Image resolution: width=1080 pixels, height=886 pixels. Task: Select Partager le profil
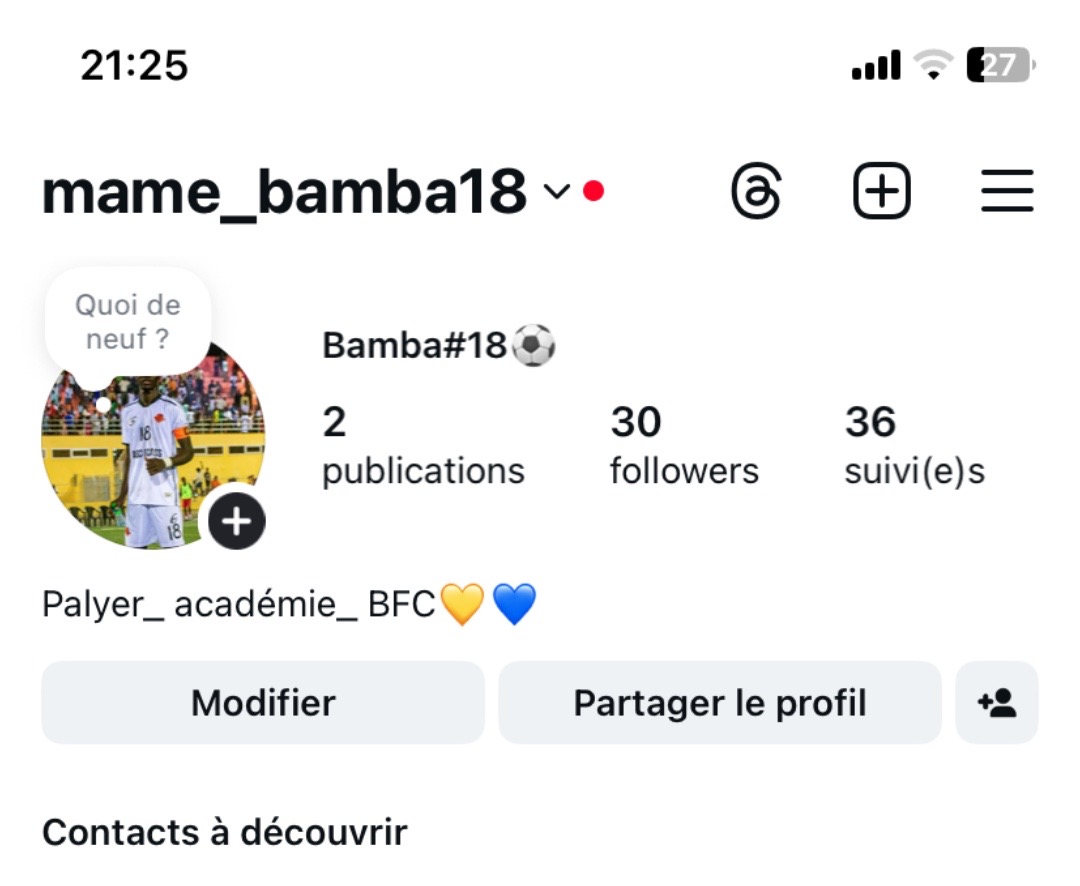point(720,703)
